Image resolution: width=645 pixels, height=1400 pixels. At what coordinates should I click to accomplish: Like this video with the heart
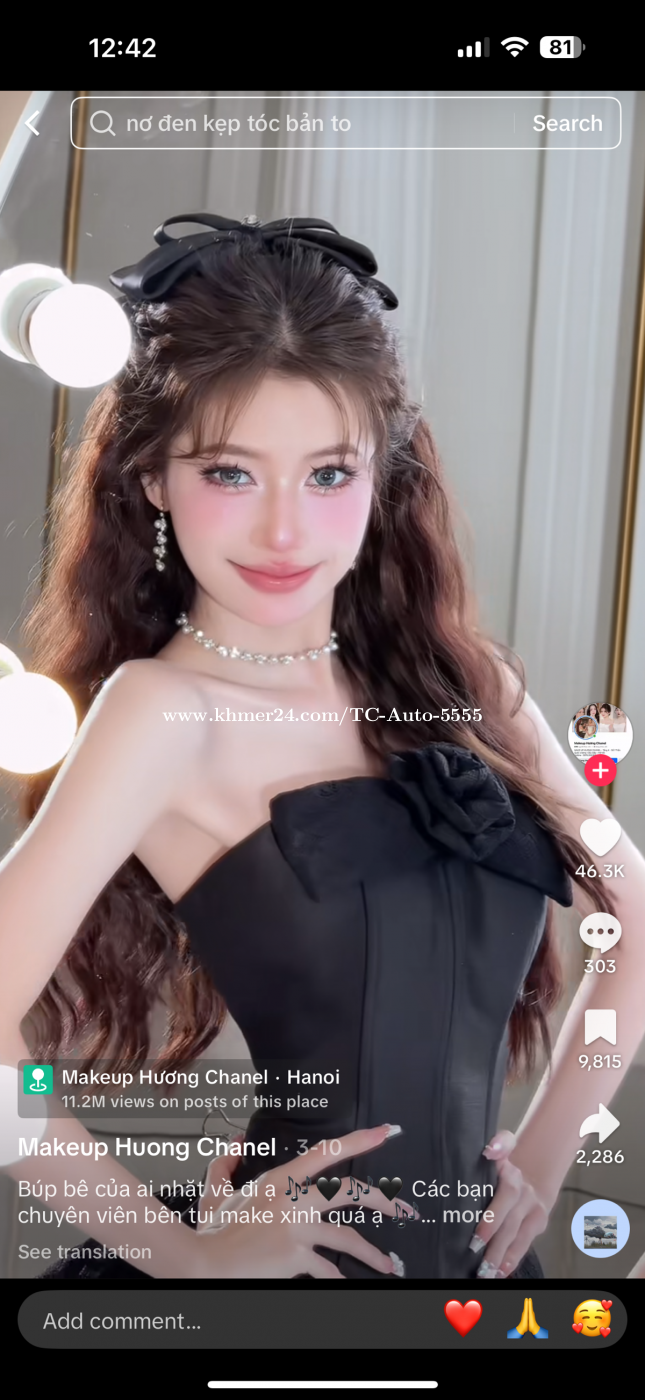[600, 837]
